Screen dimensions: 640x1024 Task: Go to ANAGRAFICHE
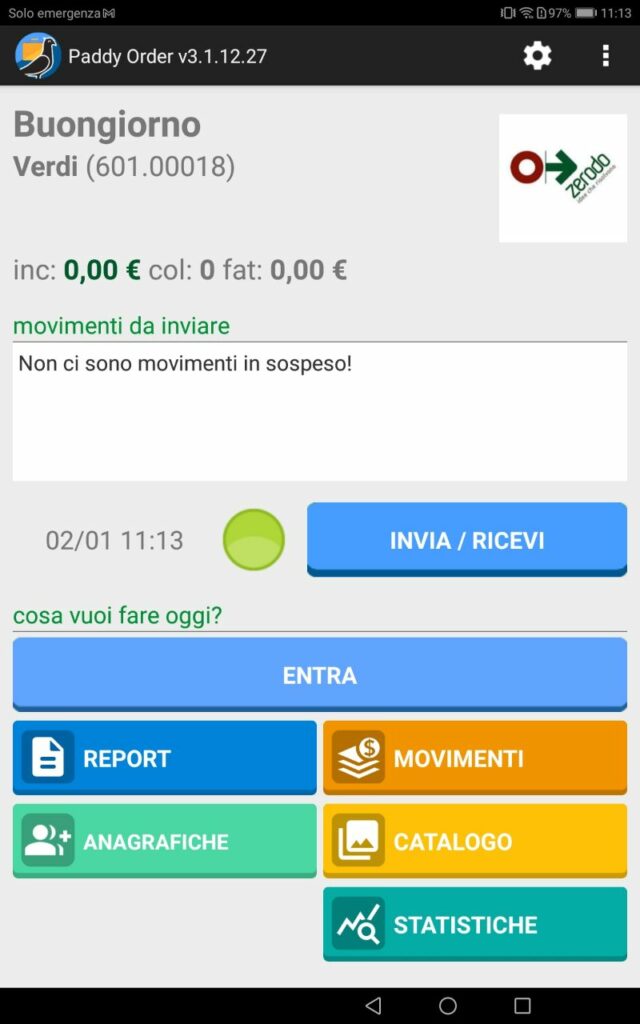click(165, 841)
